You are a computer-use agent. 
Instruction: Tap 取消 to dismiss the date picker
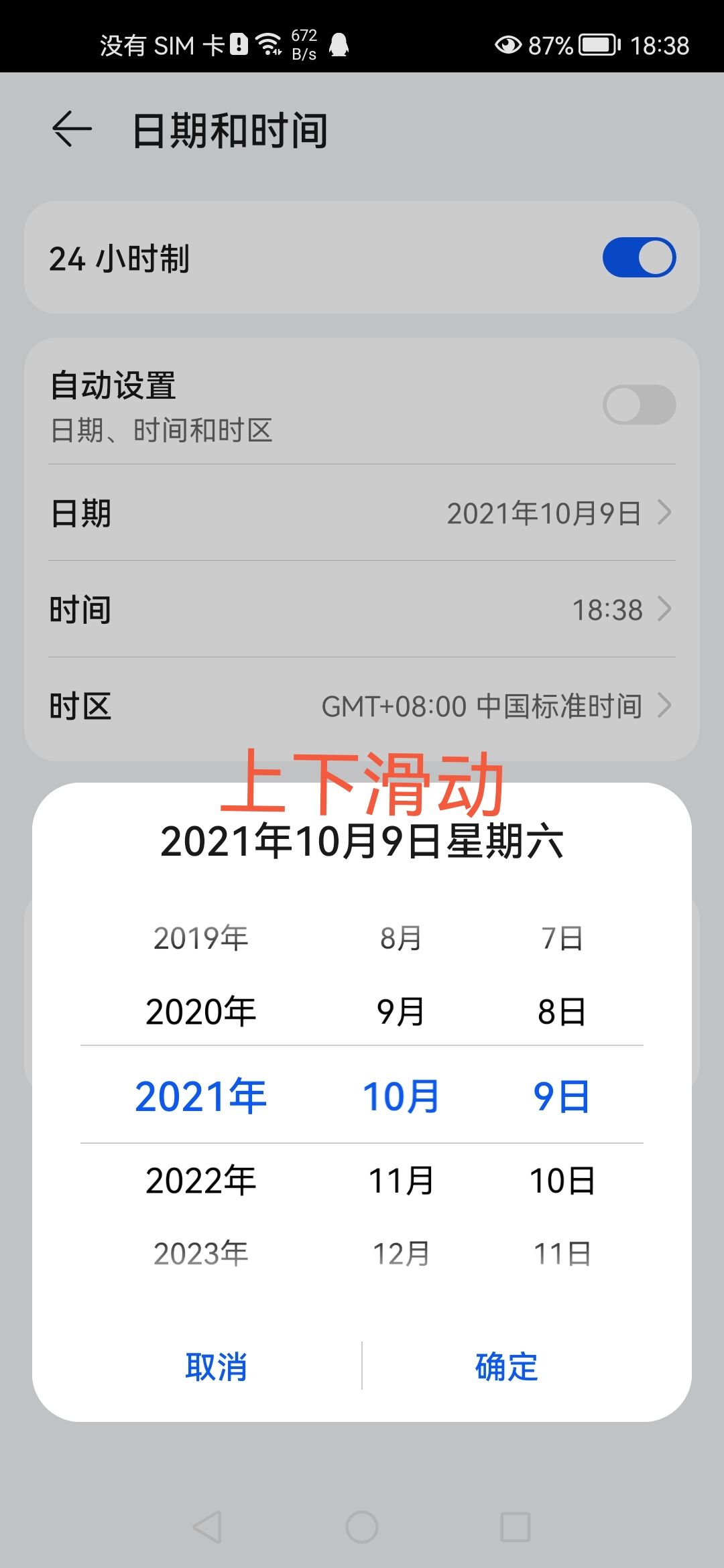216,1367
